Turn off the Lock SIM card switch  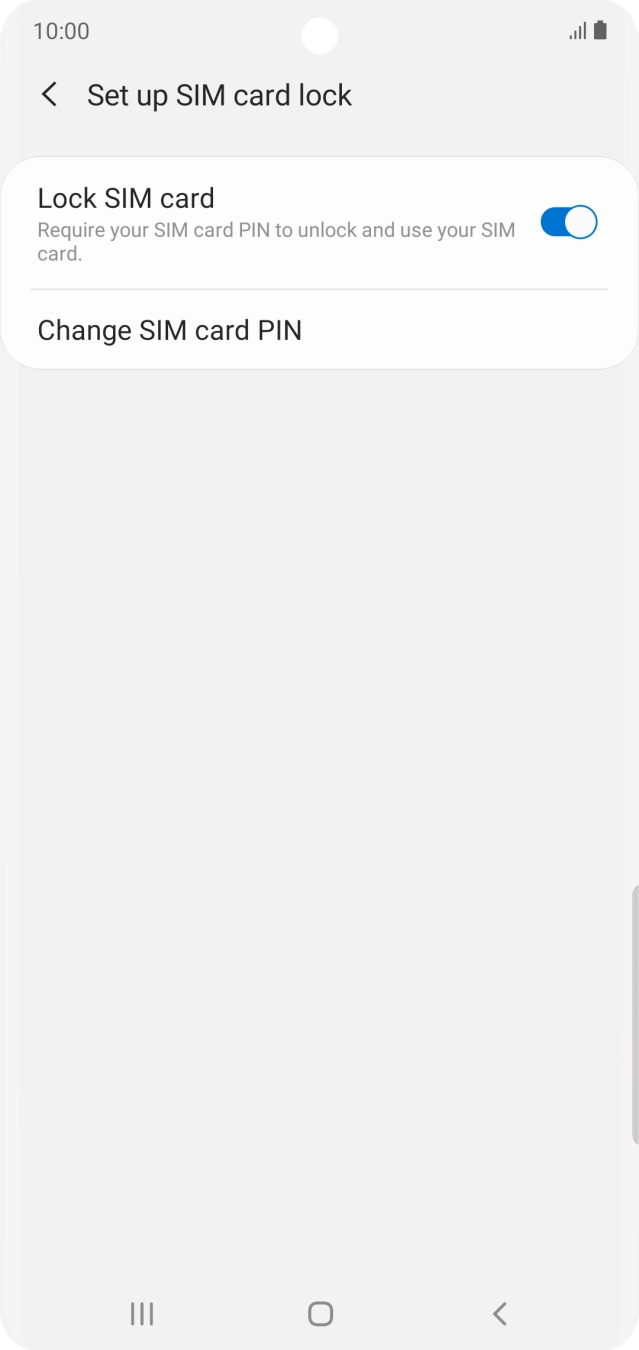click(568, 222)
